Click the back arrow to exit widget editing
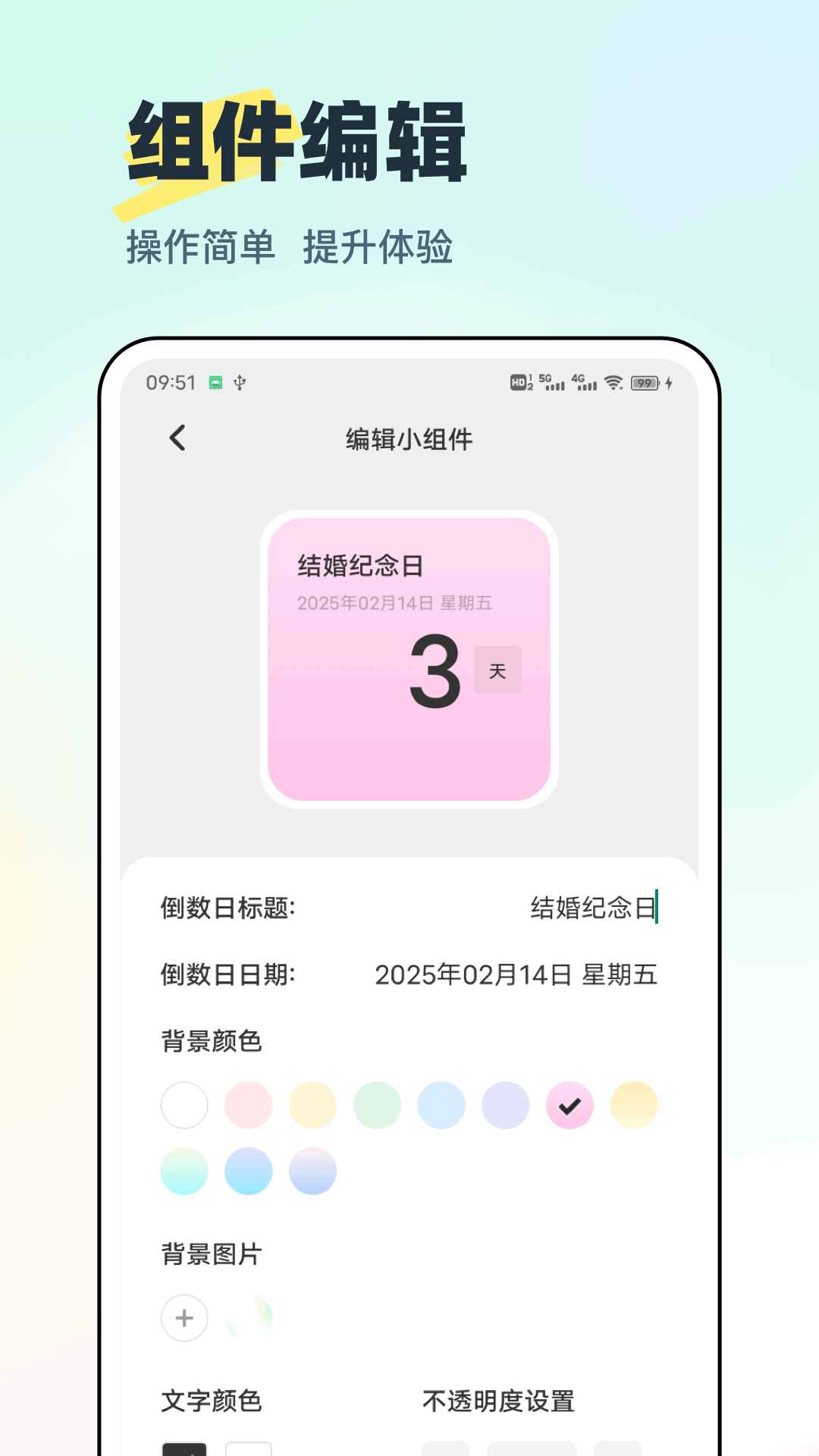 coord(178,438)
